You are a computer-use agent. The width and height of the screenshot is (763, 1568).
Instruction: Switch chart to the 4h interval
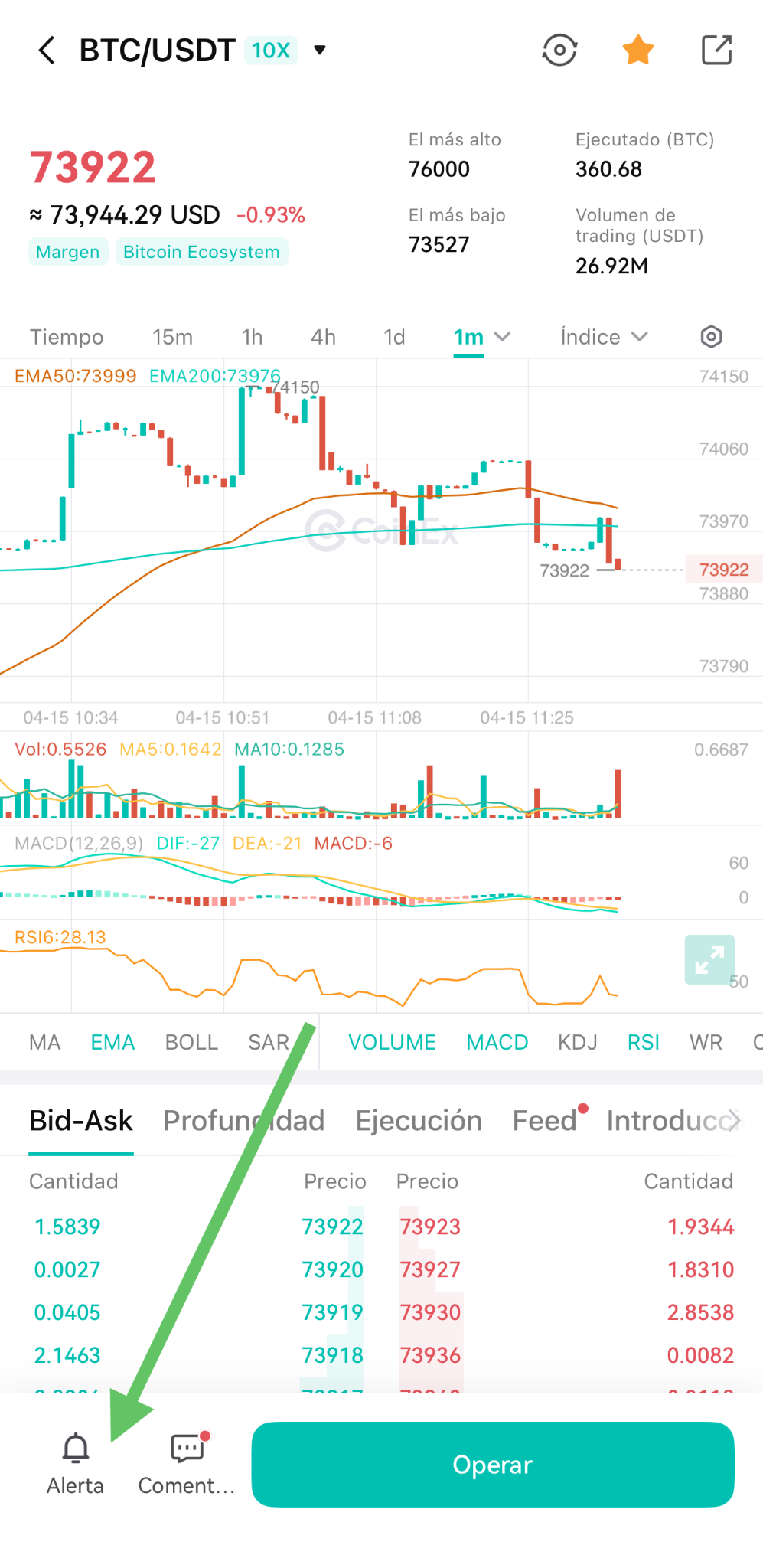click(323, 337)
